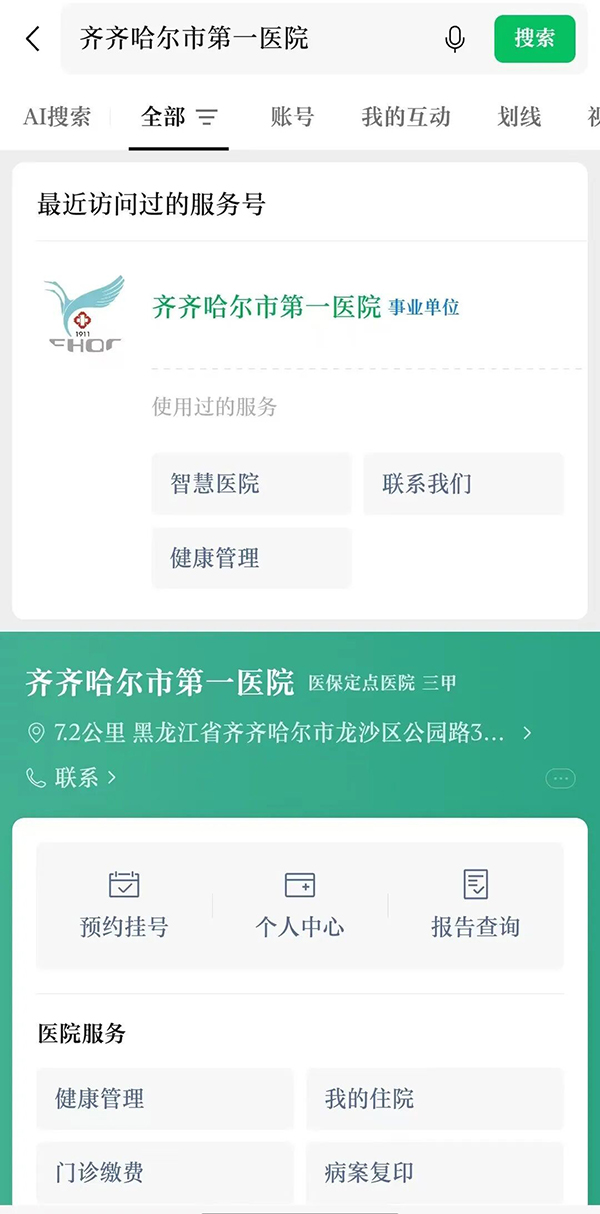The image size is (600, 1214).
Task: Start voice input with the microphone icon
Action: (x=455, y=39)
